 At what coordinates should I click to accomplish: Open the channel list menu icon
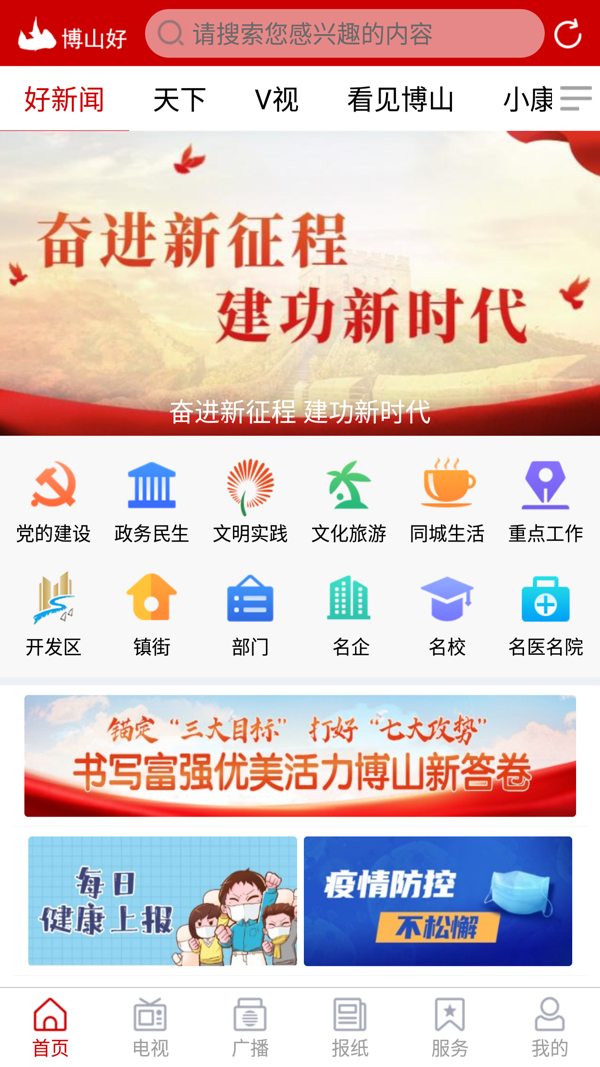tap(576, 98)
